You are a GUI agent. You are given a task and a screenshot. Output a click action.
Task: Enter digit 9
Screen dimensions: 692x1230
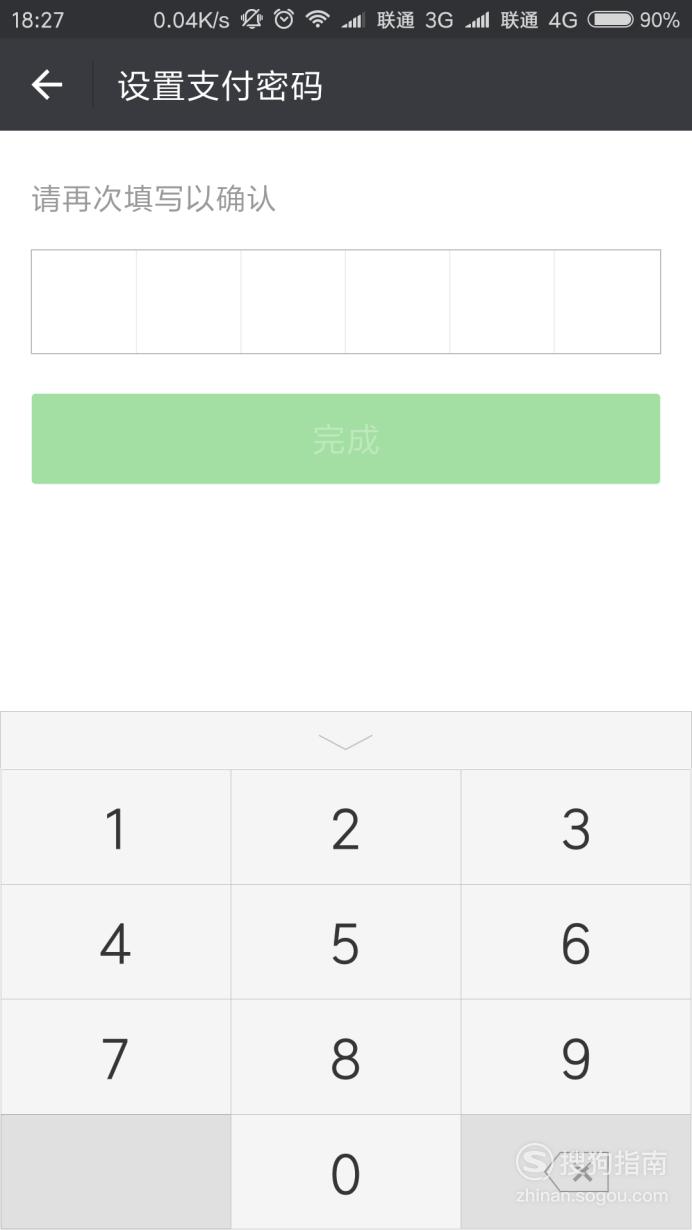click(x=577, y=1058)
